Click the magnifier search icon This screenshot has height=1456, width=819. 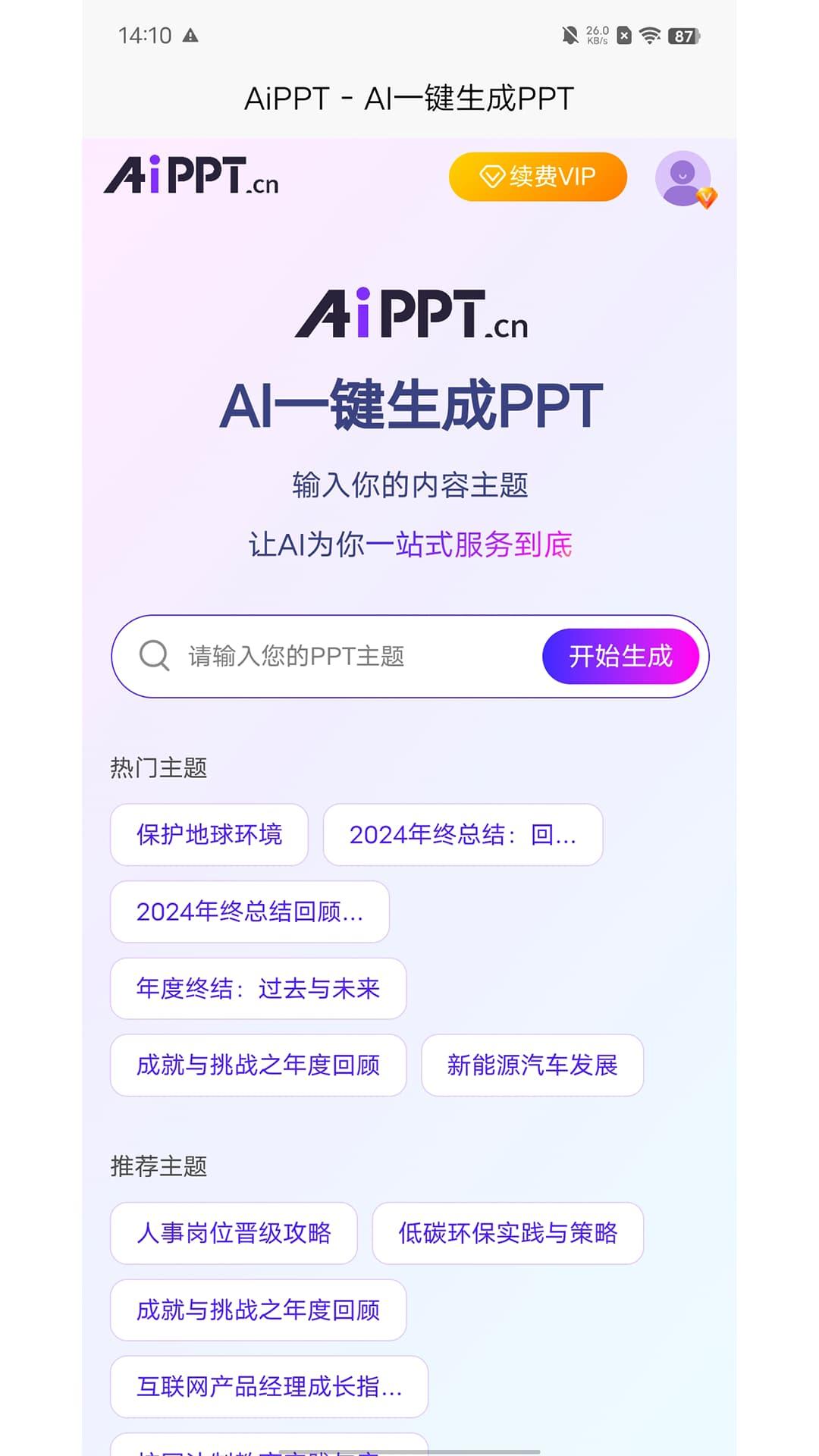click(x=155, y=656)
